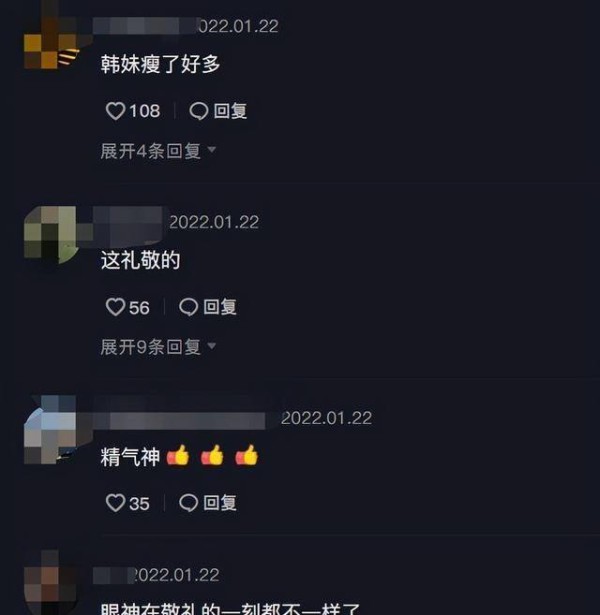Expand 展开4条回复 replies
The height and width of the screenshot is (615, 600).
pyautogui.click(x=158, y=151)
